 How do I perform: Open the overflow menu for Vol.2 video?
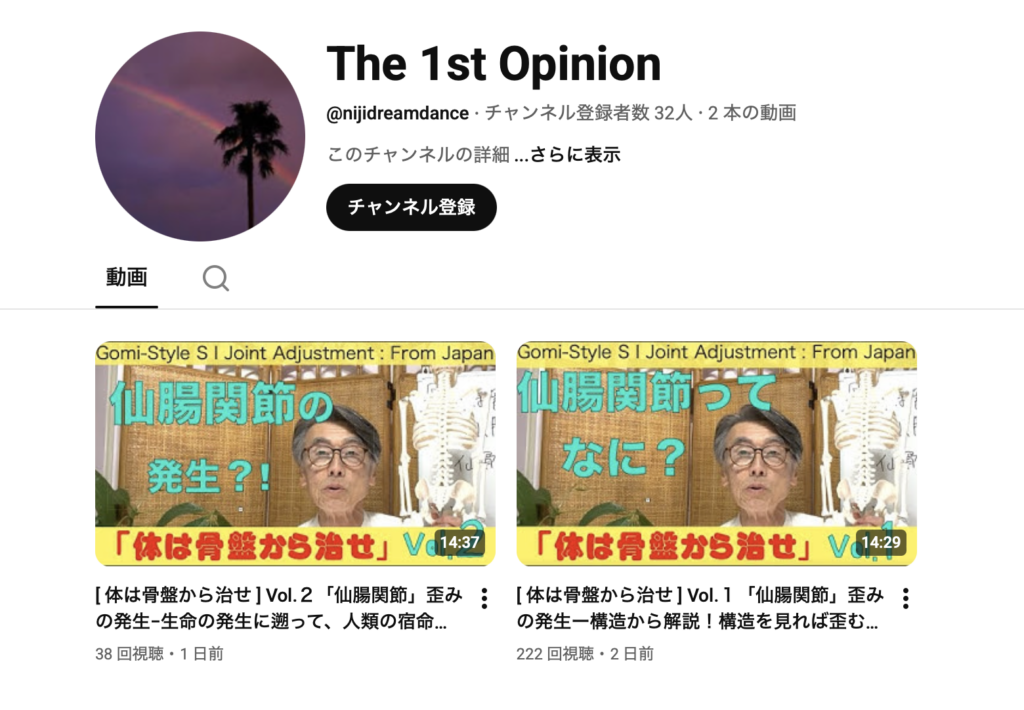(484, 598)
